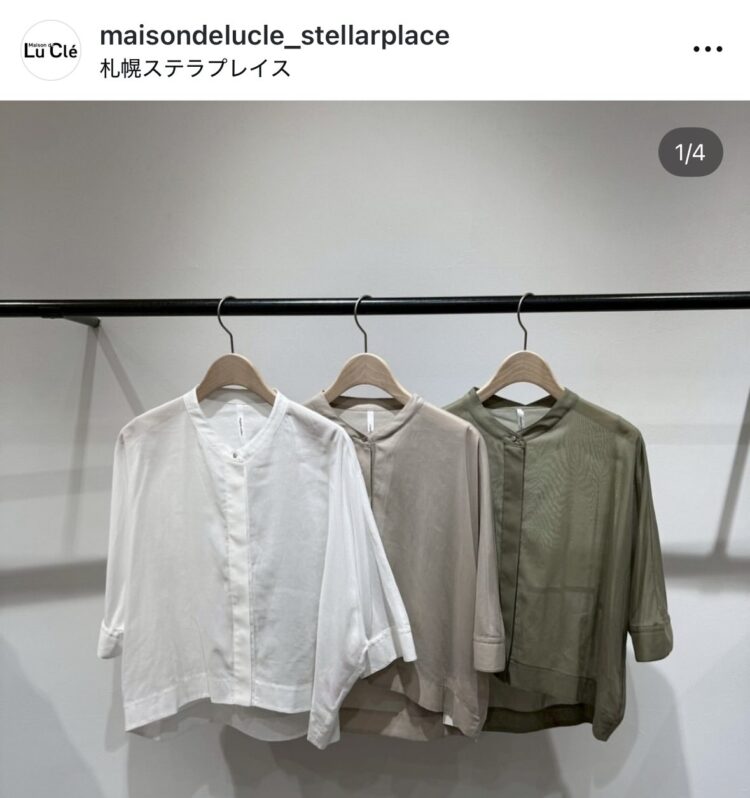Open the maisondelucle_stellarplace profile avatar
Image resolution: width=750 pixels, height=798 pixels.
(x=51, y=50)
